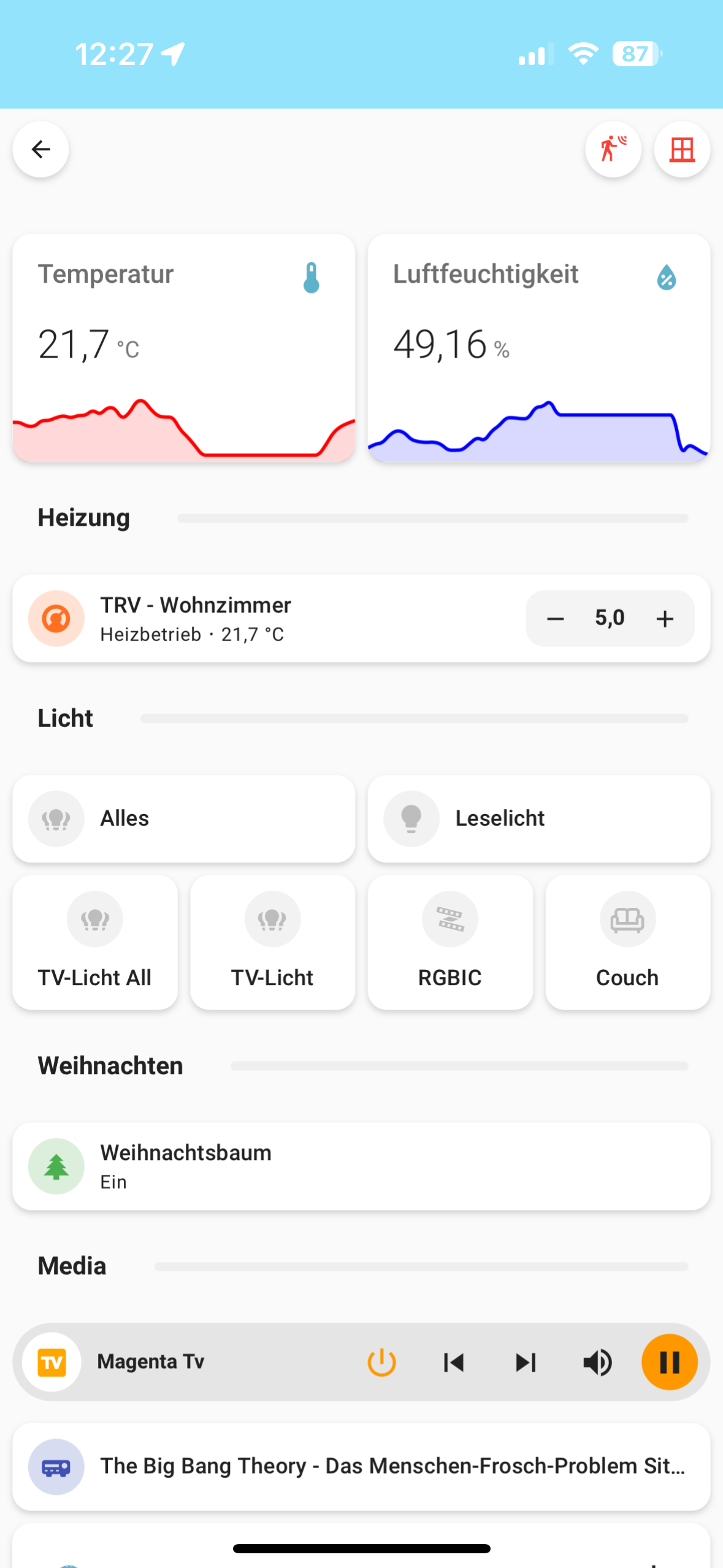Switch off the Weihnachtsbaum
This screenshot has width=723, height=1568.
(x=56, y=1166)
